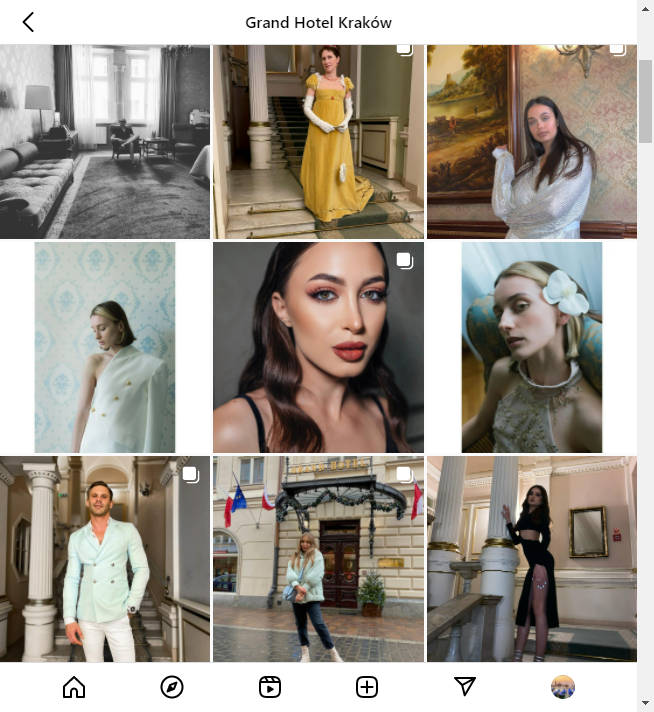Open the yellow gown staircase post
The height and width of the screenshot is (712, 654).
tap(318, 142)
